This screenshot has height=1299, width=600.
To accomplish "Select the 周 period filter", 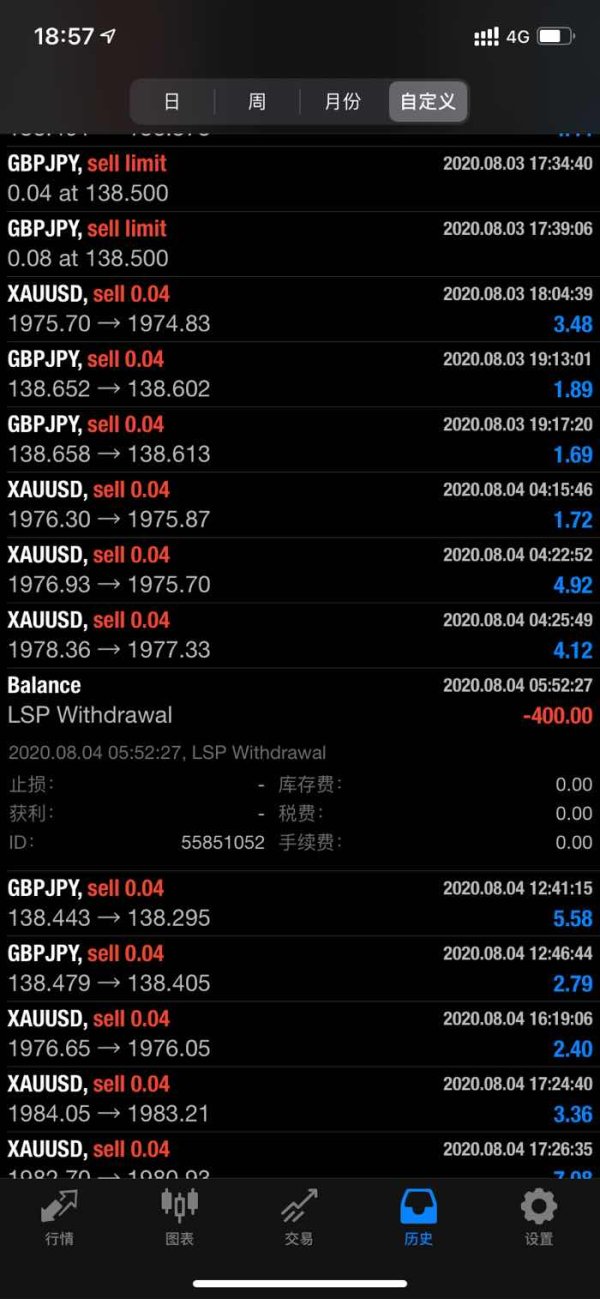I will point(257,102).
